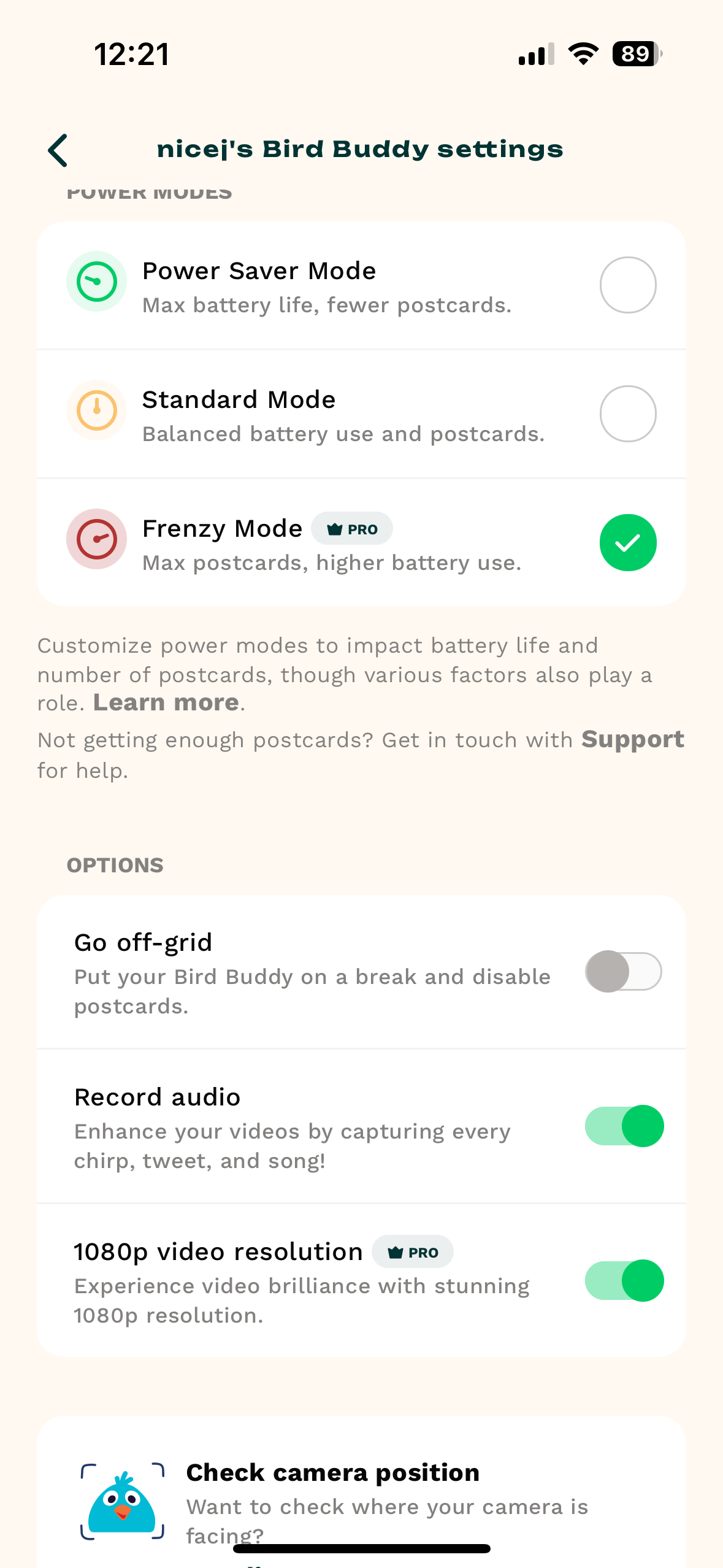Screen dimensions: 723x1568
Task: Click the PRO badge next to Frenzy Mode
Action: click(x=352, y=528)
